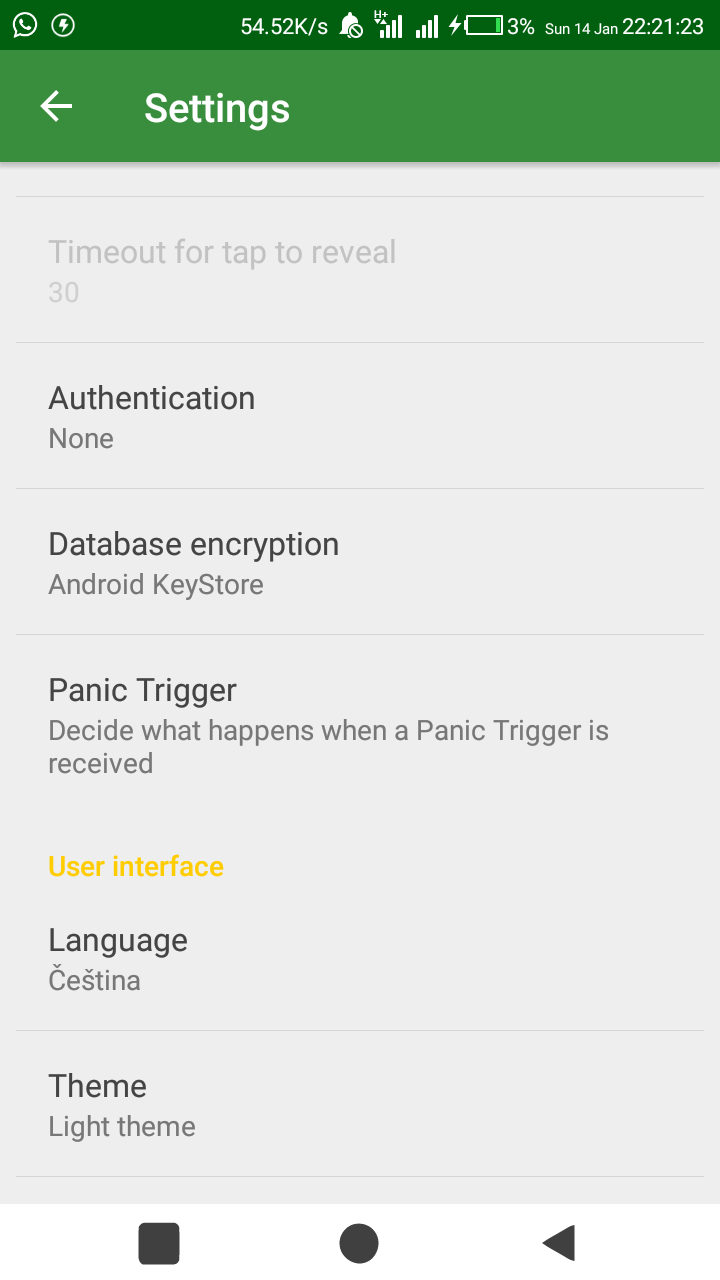Tap the mobile data signal icon
The width and height of the screenshot is (720, 1280).
(388, 24)
